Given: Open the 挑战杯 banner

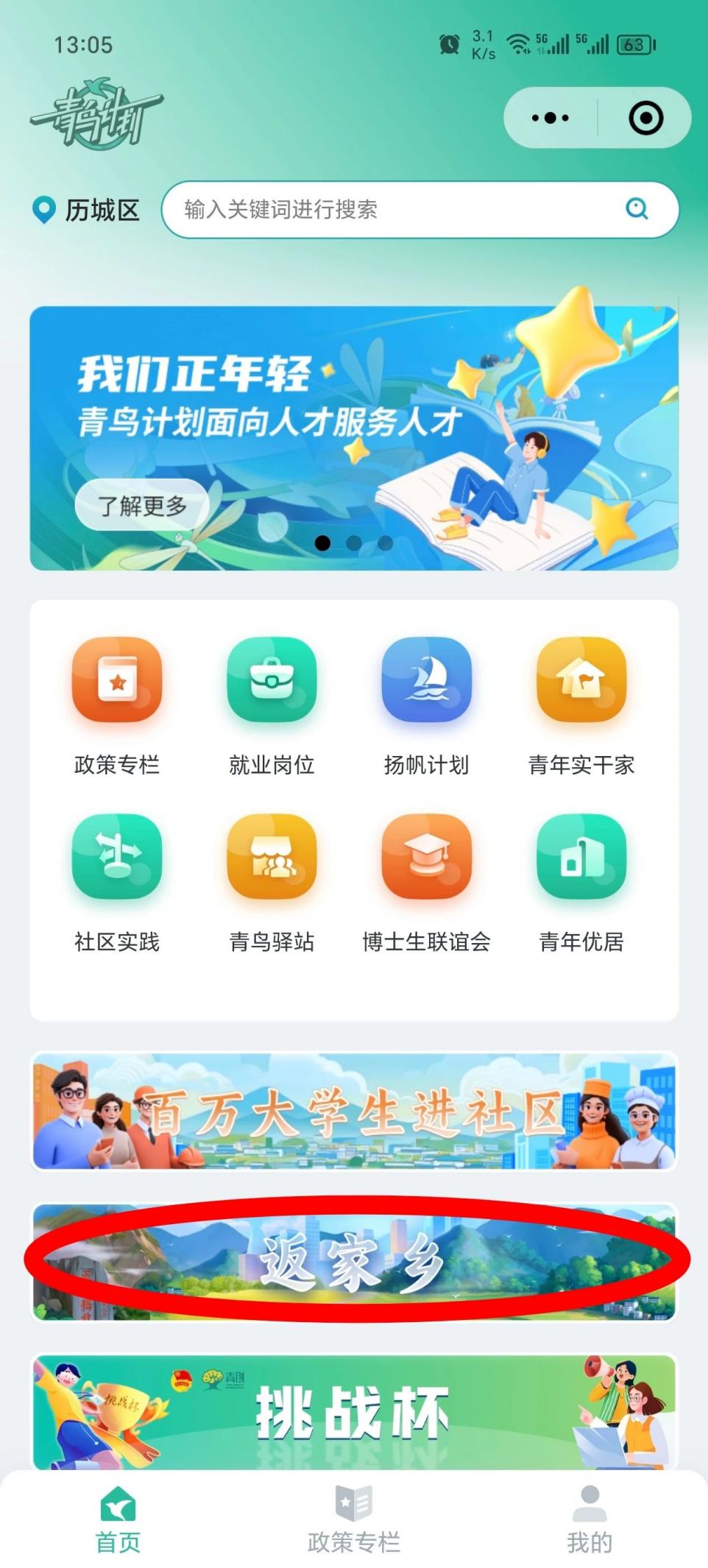Looking at the screenshot, I should [x=354, y=1412].
